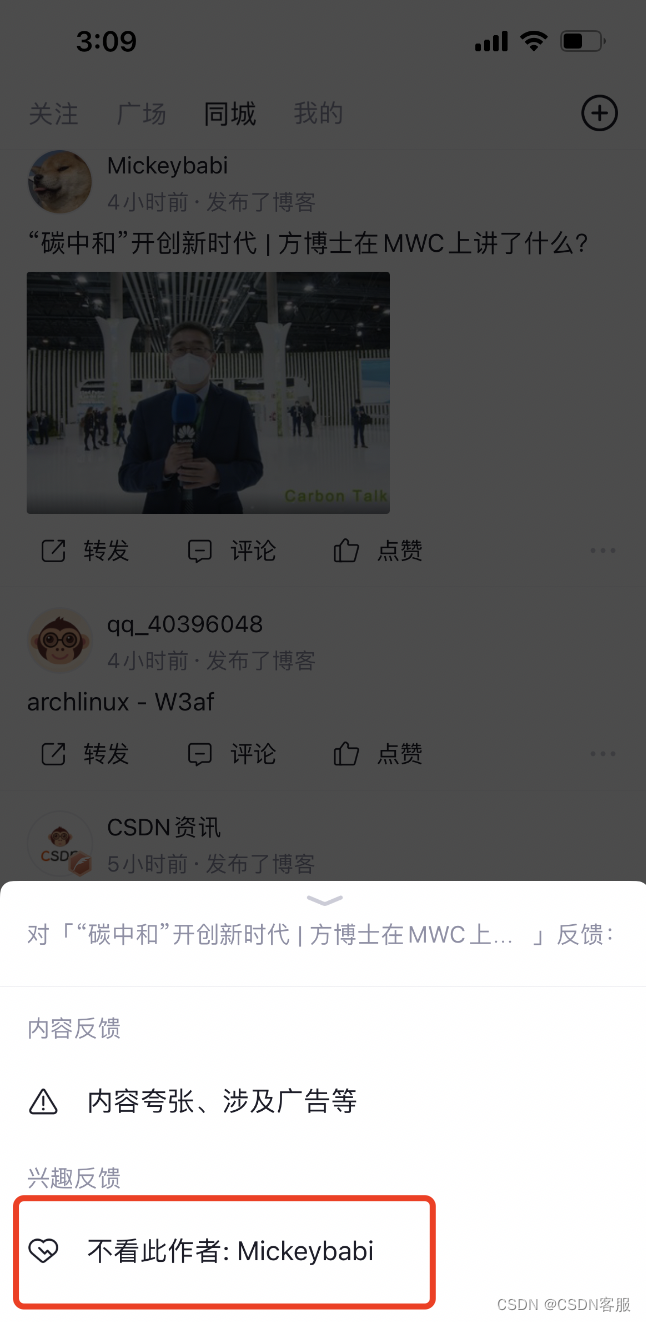Viewport: 646px width, 1322px height.
Task: Open the Carbon Talk video thumbnail
Action: pyautogui.click(x=208, y=392)
